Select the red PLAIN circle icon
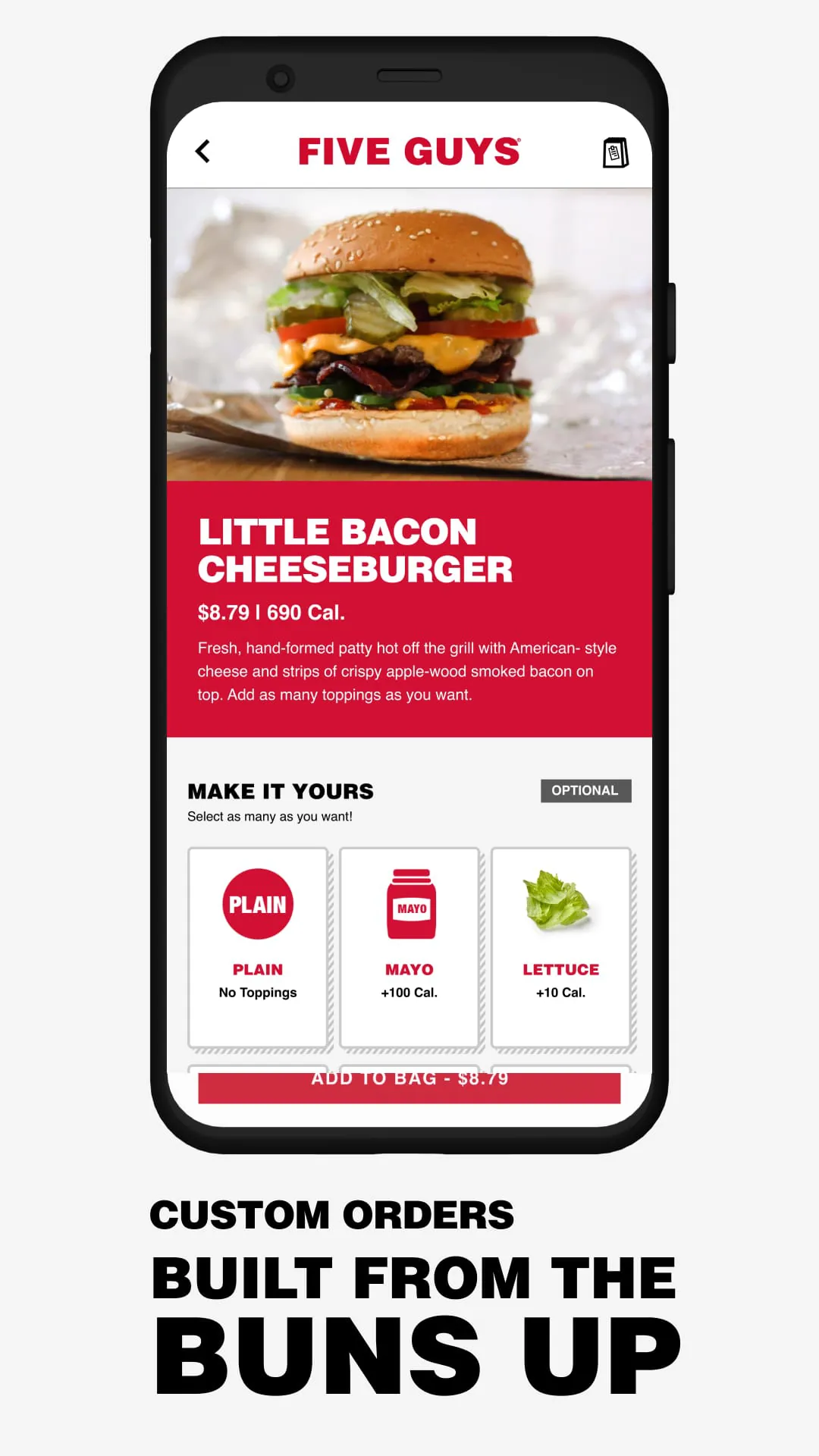Screen dimensions: 819x1456 click(258, 904)
